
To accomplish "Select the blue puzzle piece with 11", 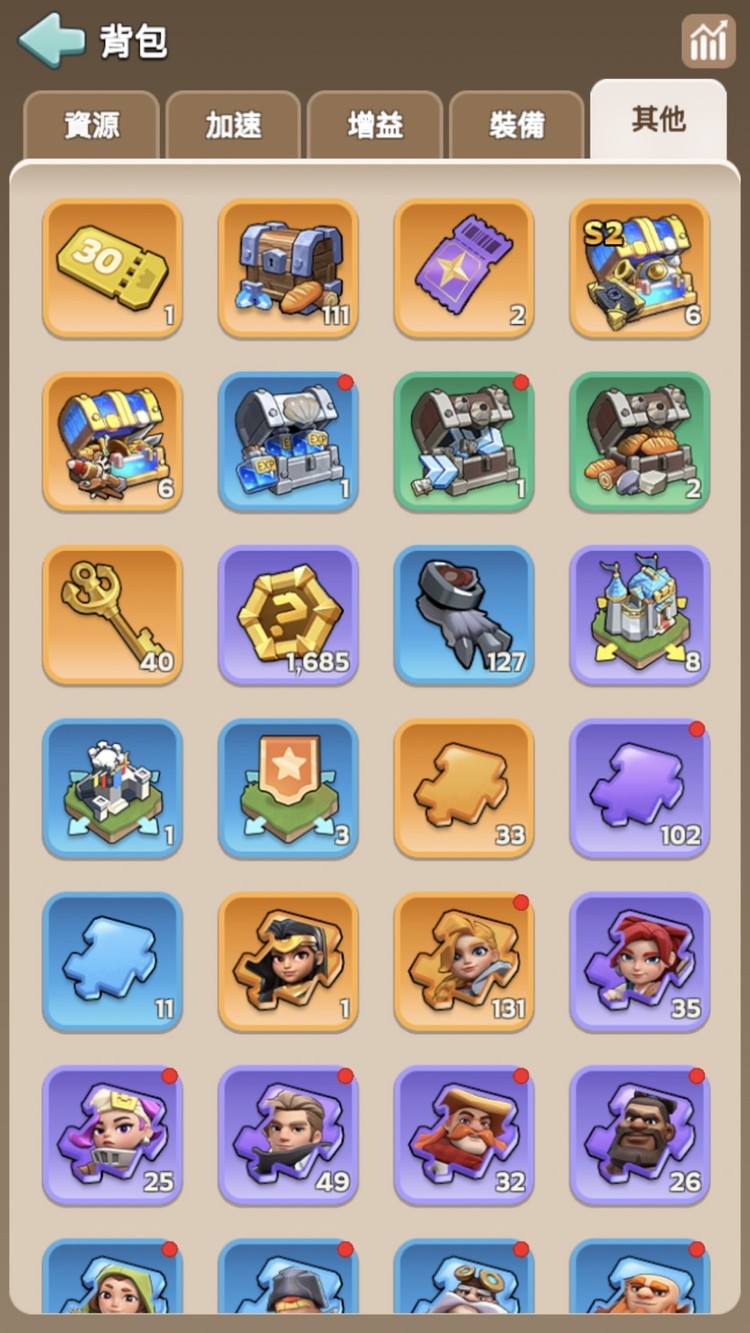I will [112, 962].
